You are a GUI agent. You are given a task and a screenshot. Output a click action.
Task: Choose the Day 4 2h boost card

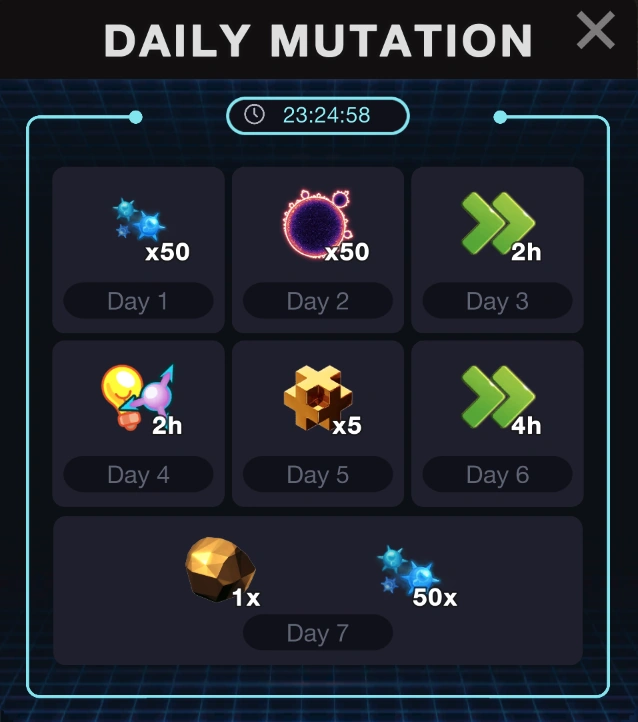[138, 423]
